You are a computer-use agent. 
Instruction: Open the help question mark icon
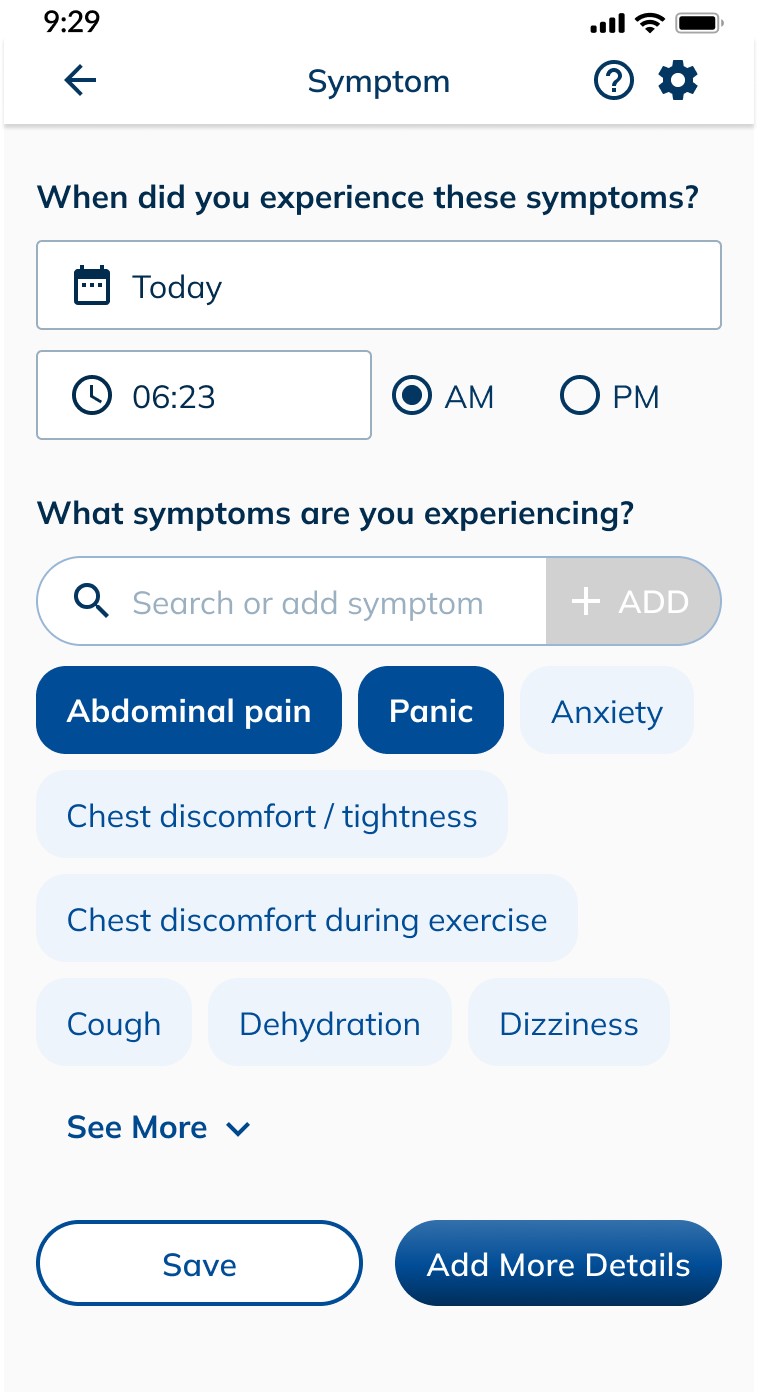coord(614,81)
